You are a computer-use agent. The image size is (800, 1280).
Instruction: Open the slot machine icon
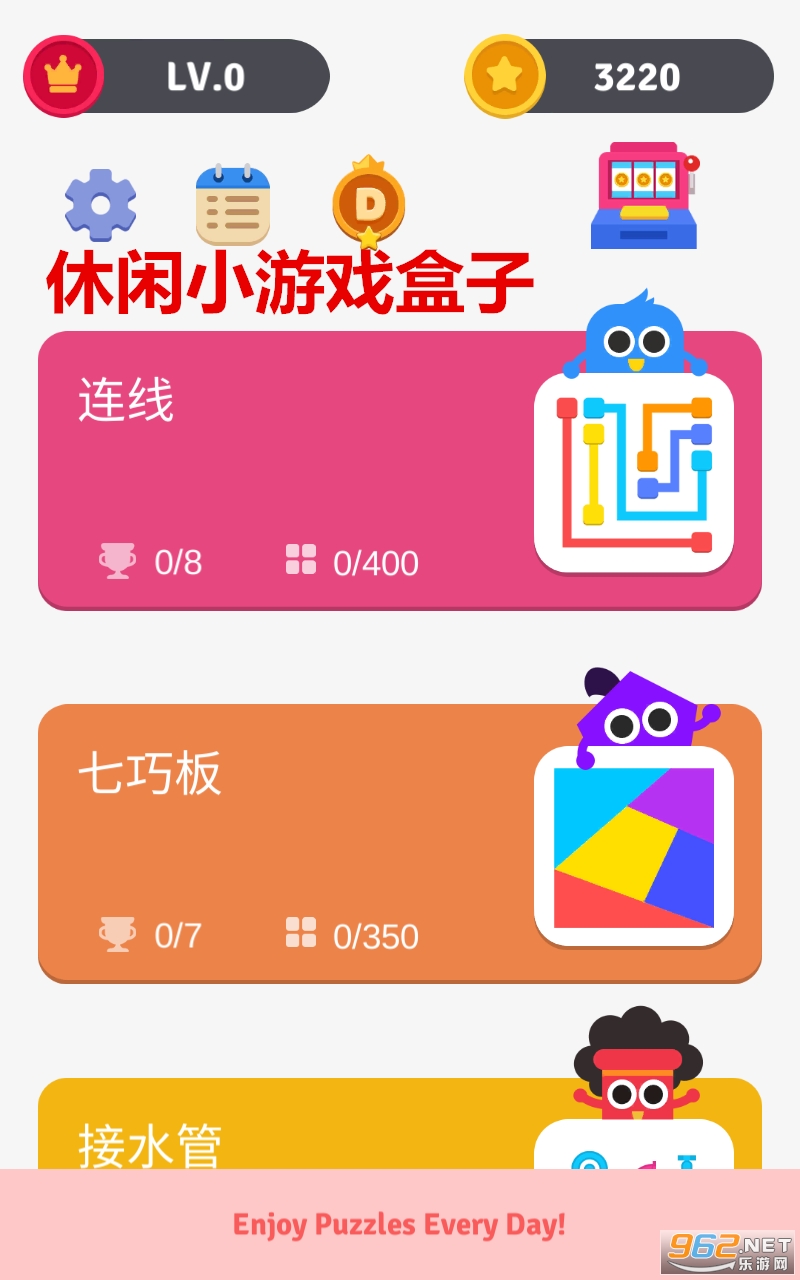point(645,195)
